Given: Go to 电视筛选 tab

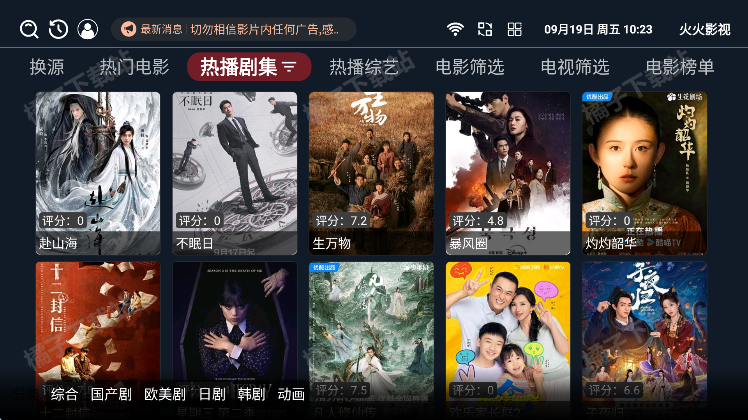Looking at the screenshot, I should (575, 68).
